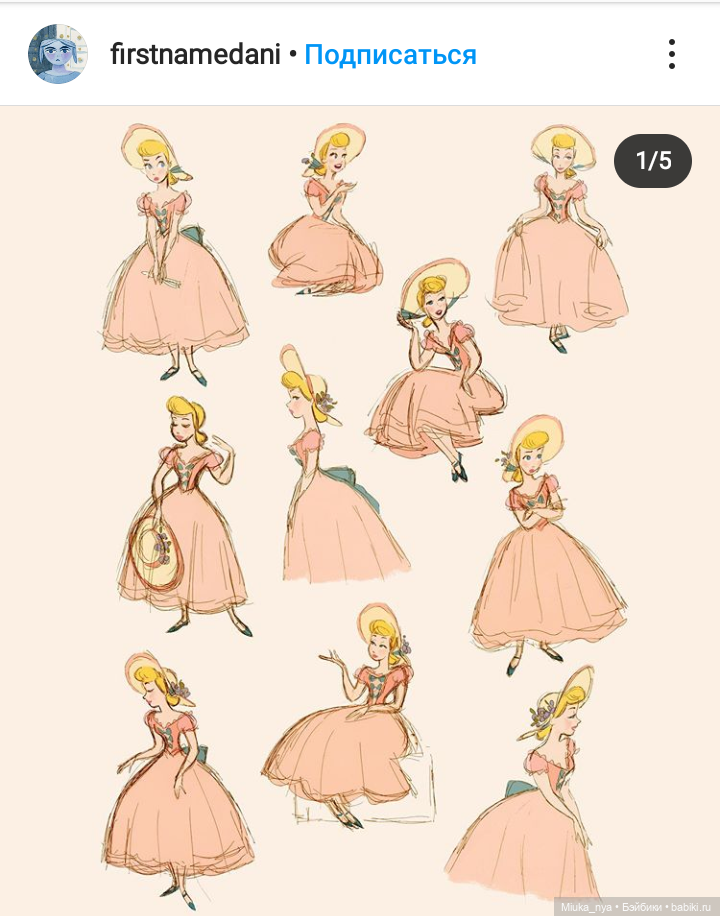This screenshot has height=916, width=720.
Task: Open the post's three-dot overflow menu
Action: pos(672,54)
